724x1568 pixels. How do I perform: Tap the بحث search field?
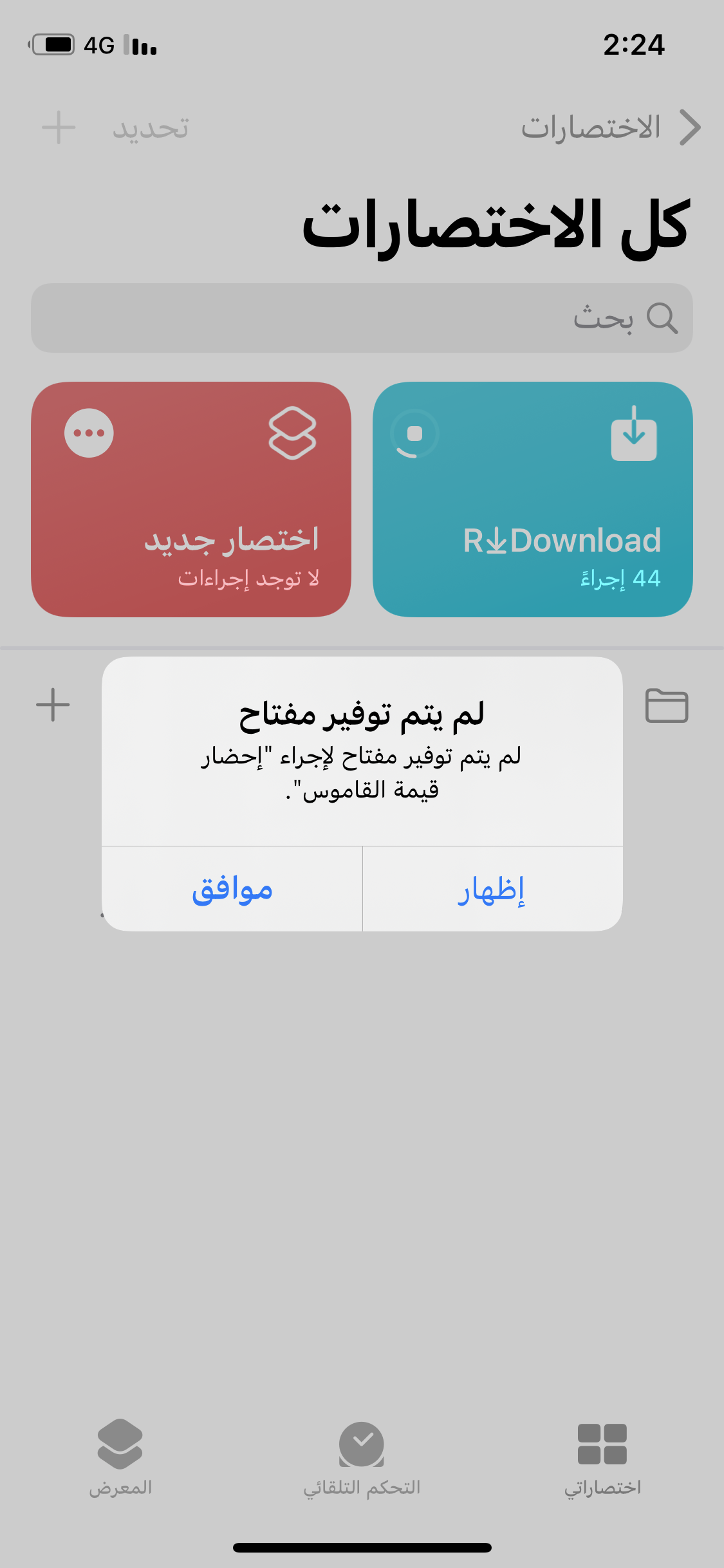(362, 318)
